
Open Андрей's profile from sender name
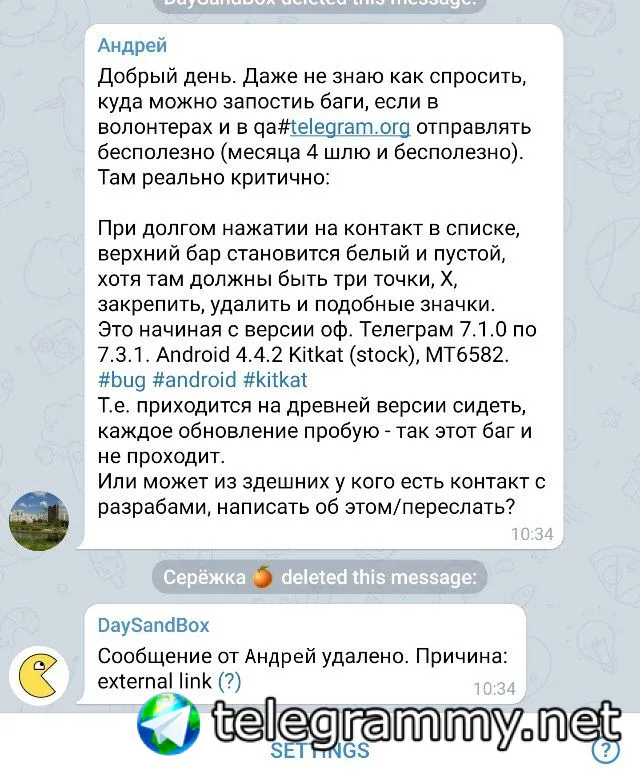coord(132,46)
